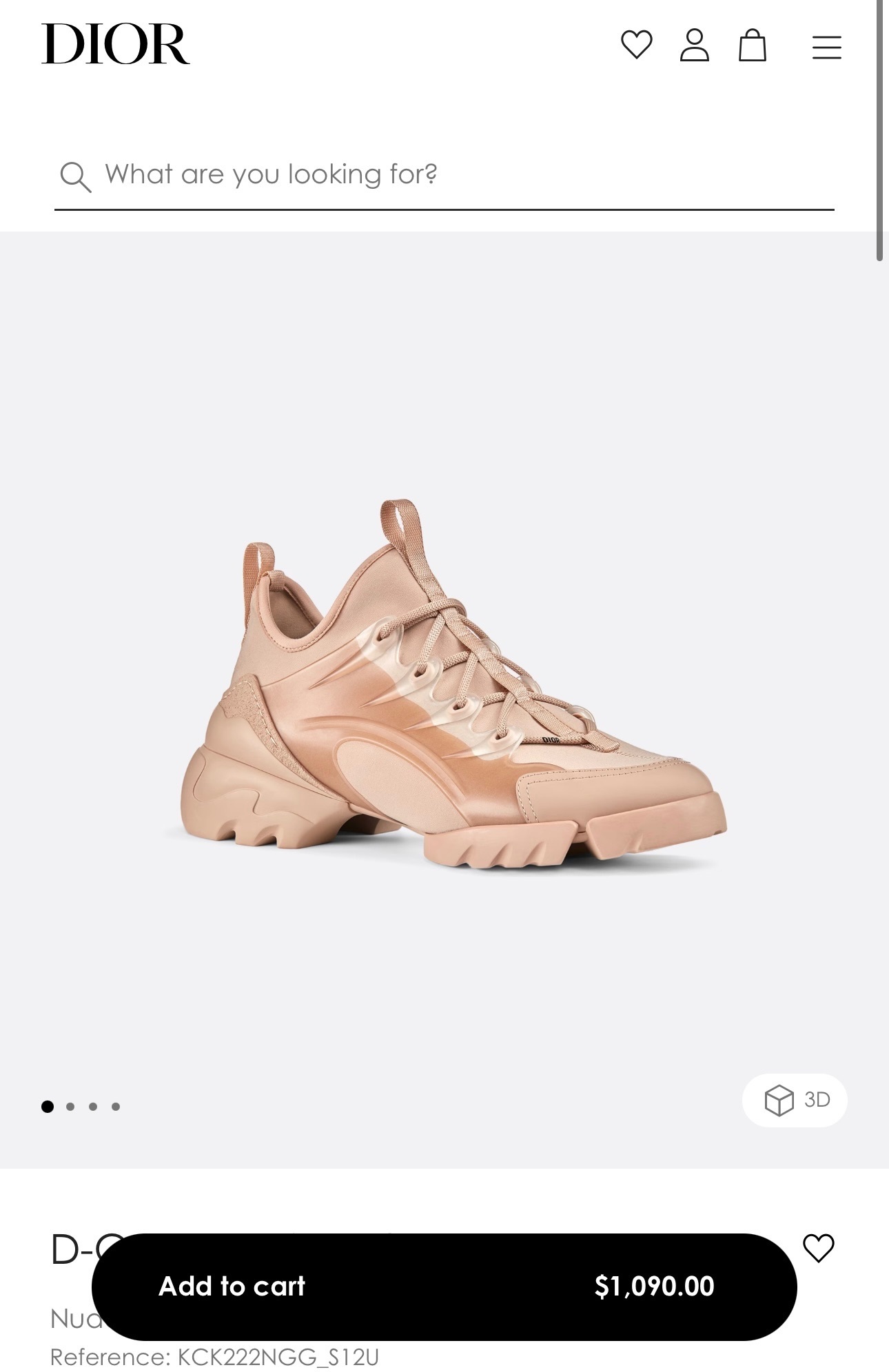The image size is (889, 1372).
Task: Save this sneaker to wishlist
Action: [x=818, y=1249]
